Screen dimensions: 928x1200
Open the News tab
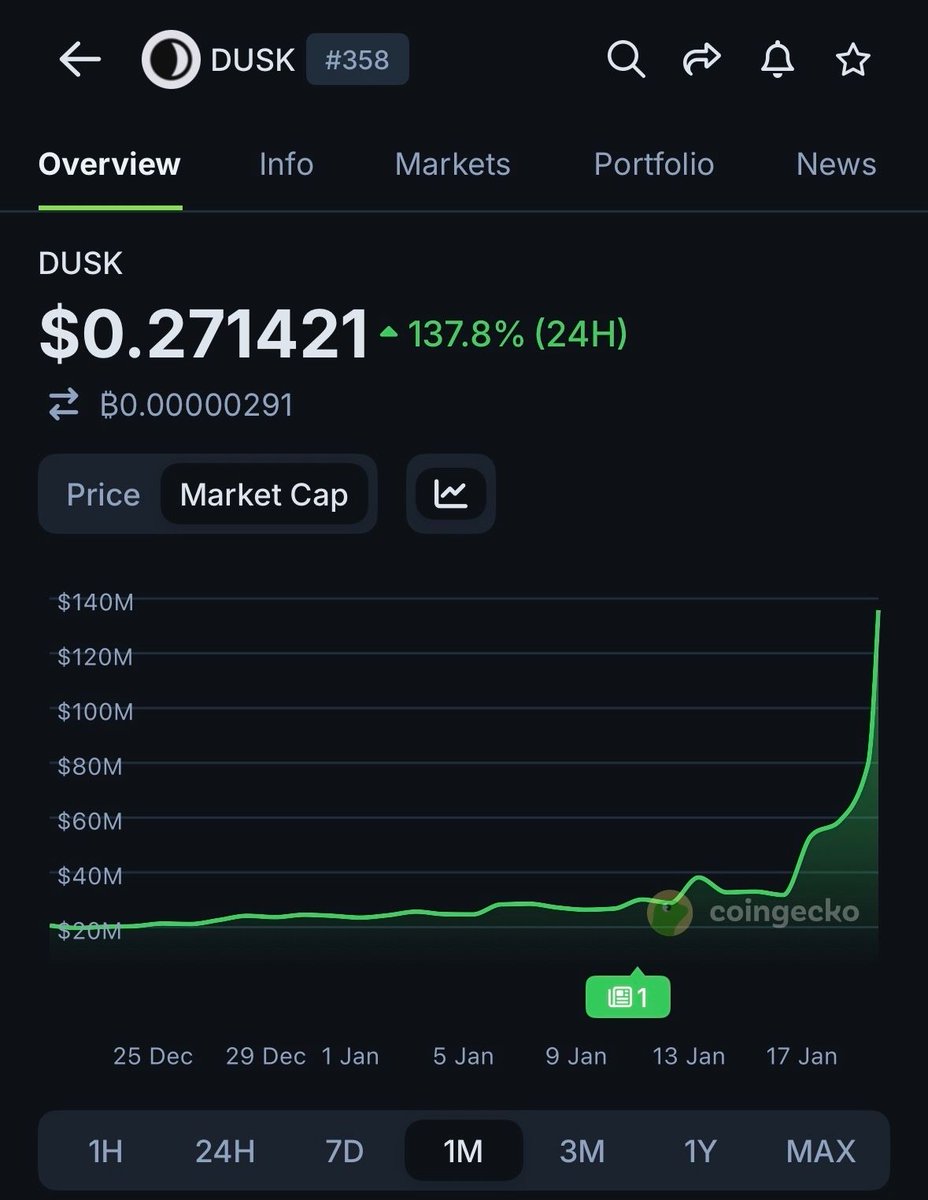point(836,164)
